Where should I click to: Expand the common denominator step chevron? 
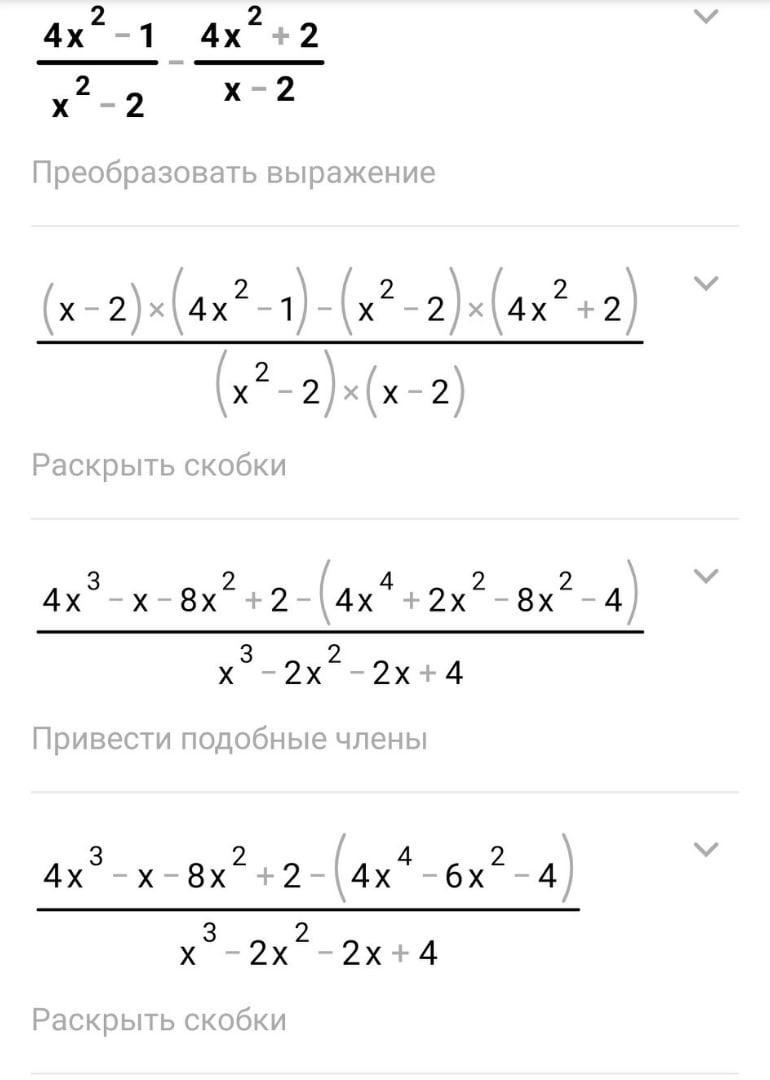pos(705,283)
